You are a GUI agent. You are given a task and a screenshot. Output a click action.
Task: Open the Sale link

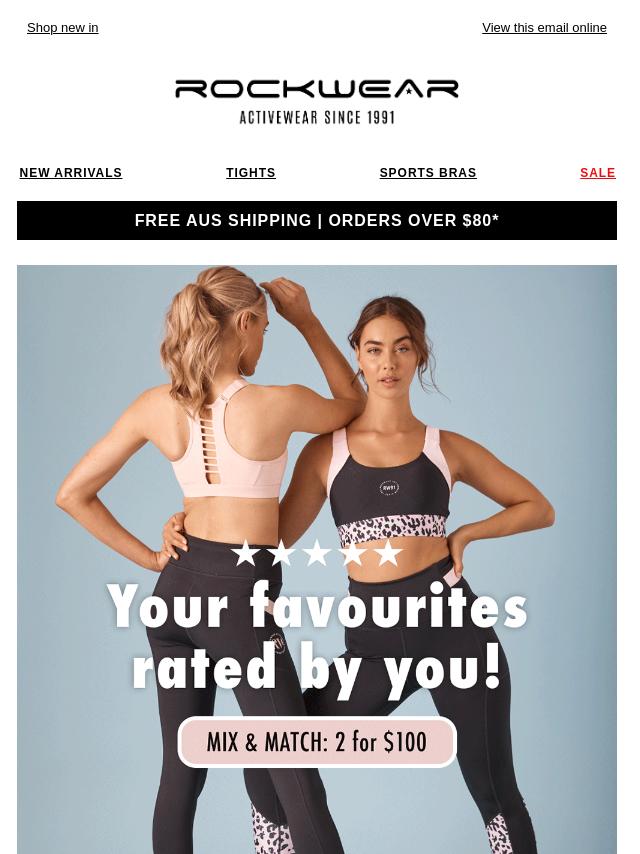tap(597, 173)
